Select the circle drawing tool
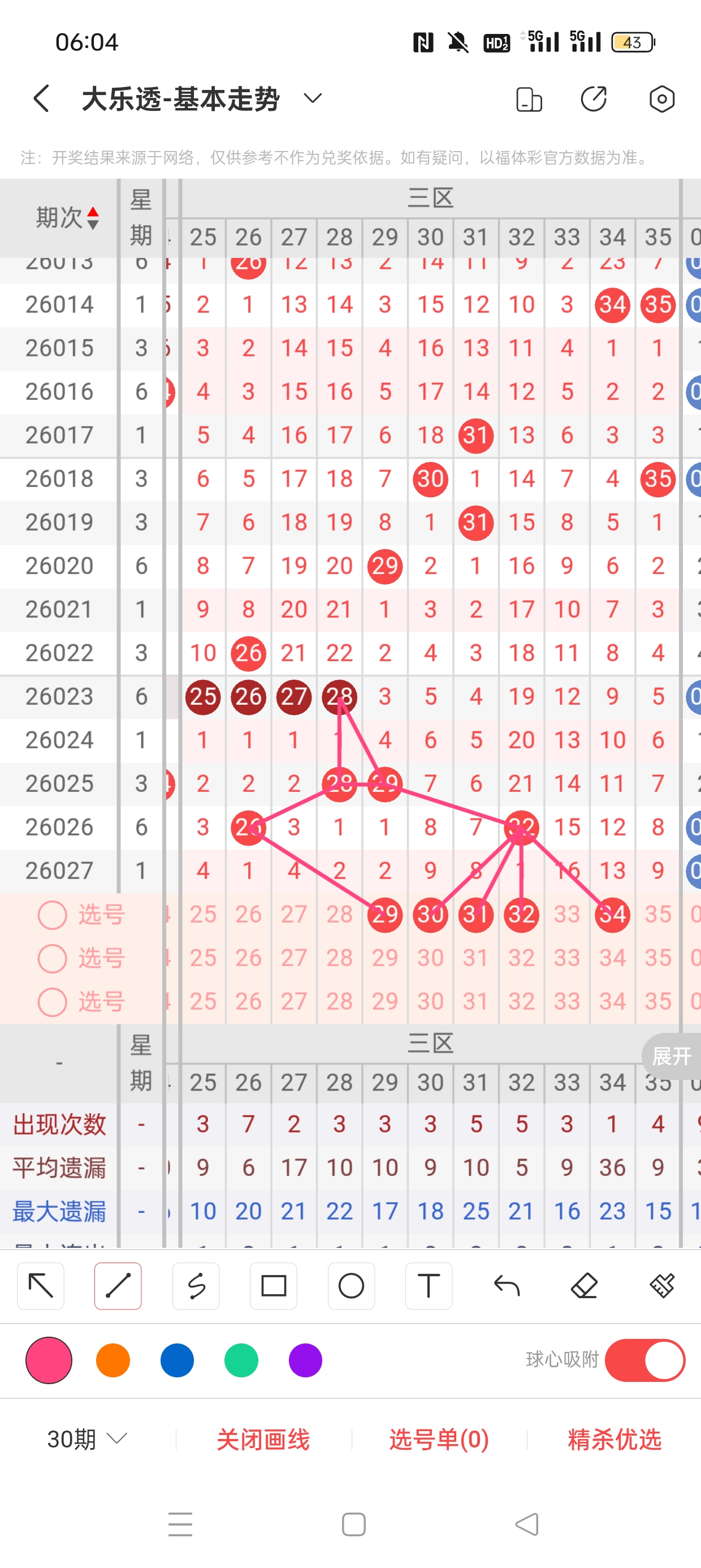701x1568 pixels. pos(350,1286)
